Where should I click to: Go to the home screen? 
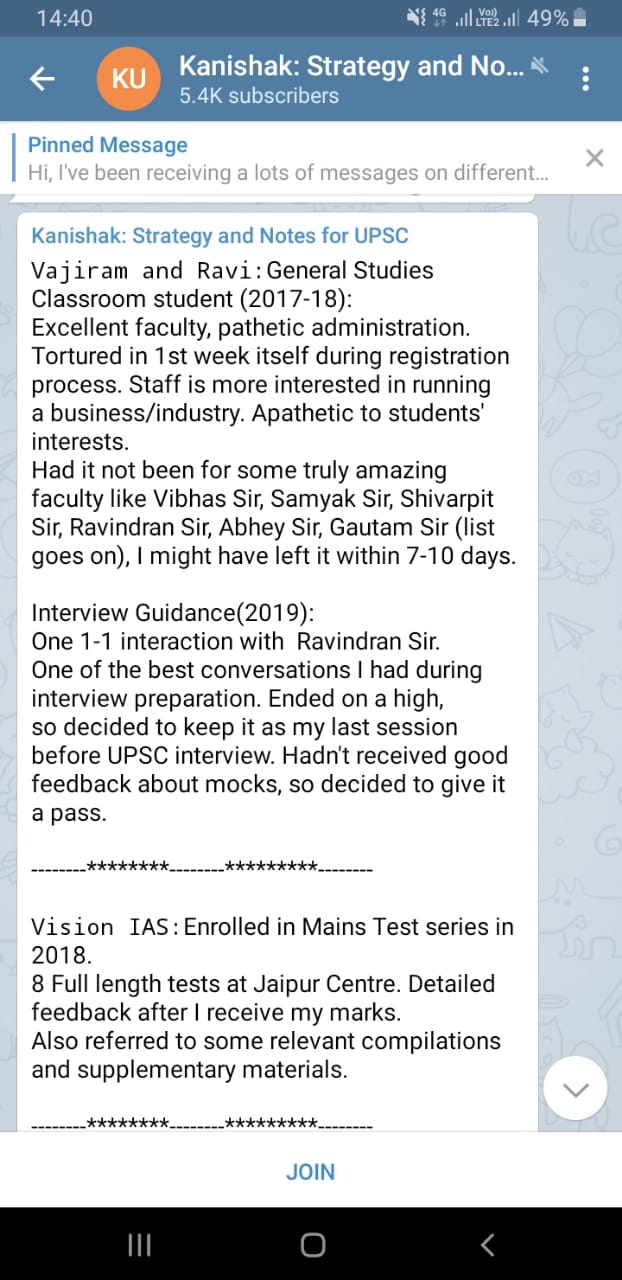(312, 1244)
